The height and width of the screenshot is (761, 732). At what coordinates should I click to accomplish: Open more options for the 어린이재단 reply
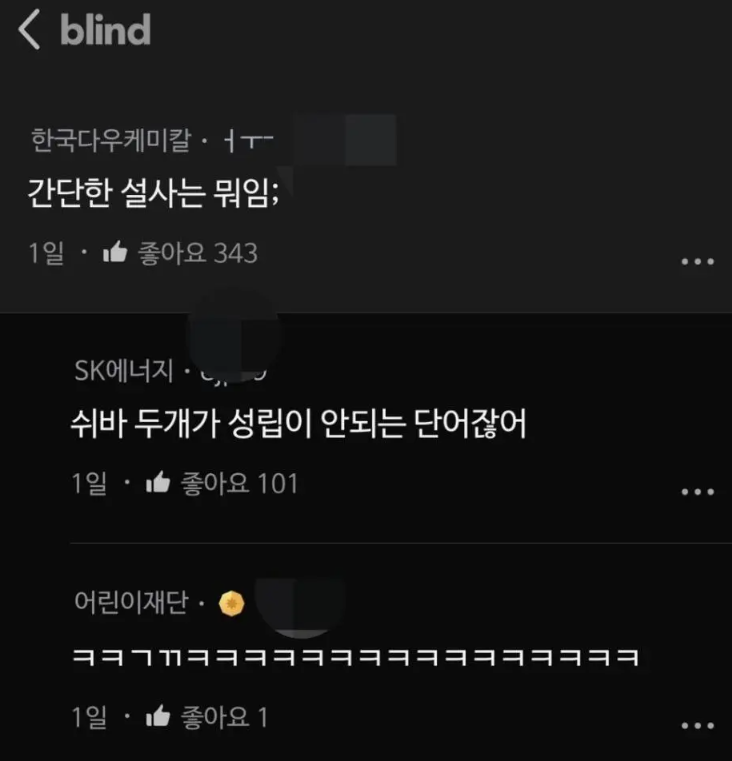point(696,725)
